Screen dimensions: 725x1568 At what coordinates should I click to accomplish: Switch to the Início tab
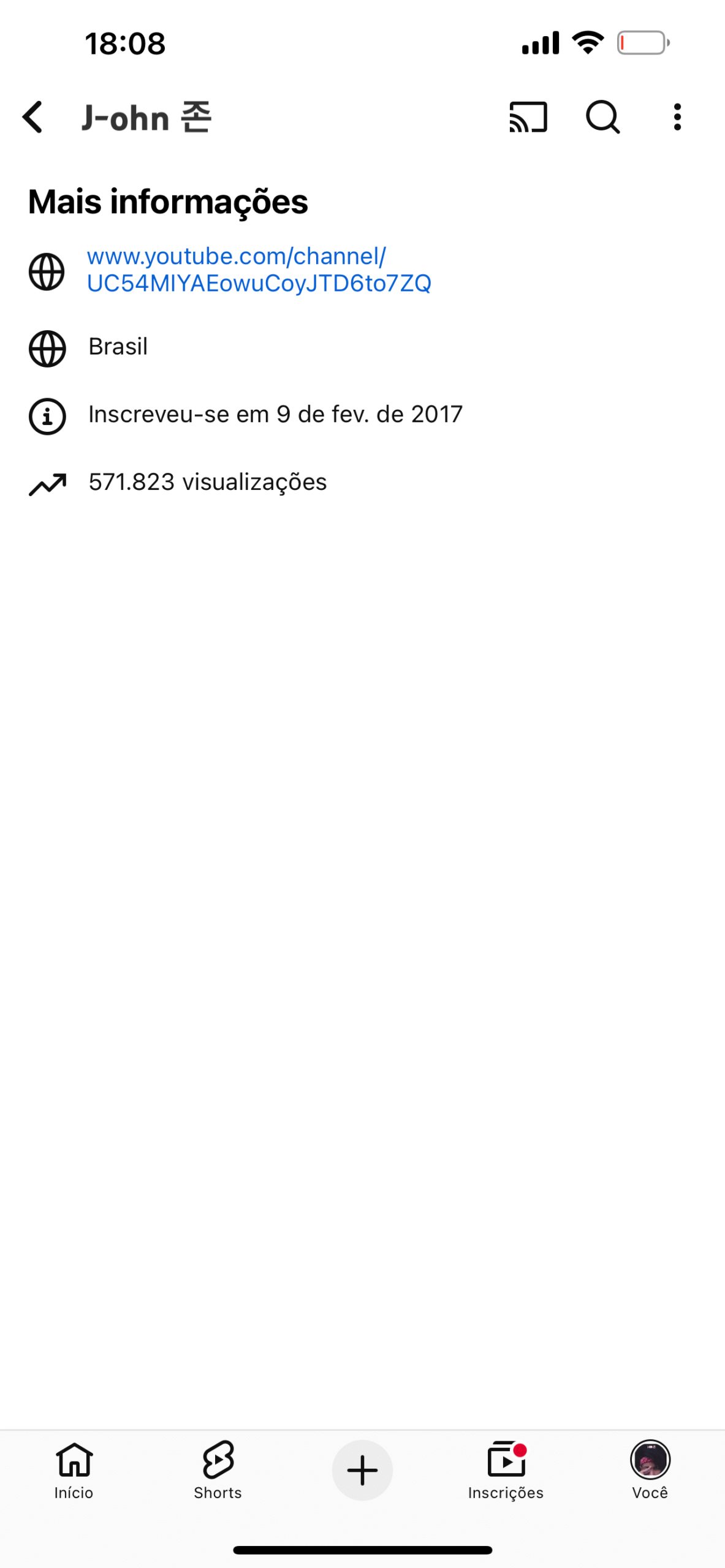(74, 1470)
